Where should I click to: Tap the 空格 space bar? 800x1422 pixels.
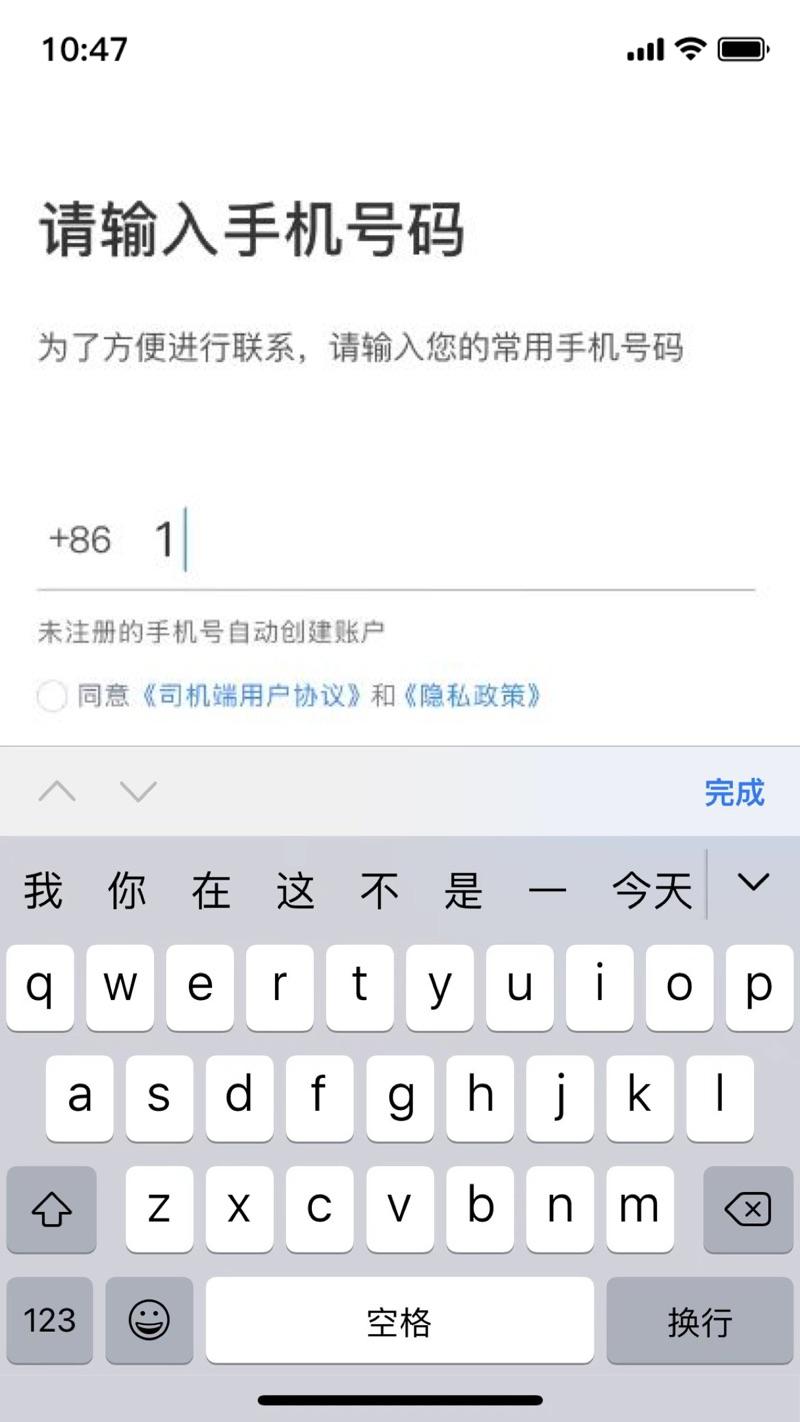click(399, 1320)
